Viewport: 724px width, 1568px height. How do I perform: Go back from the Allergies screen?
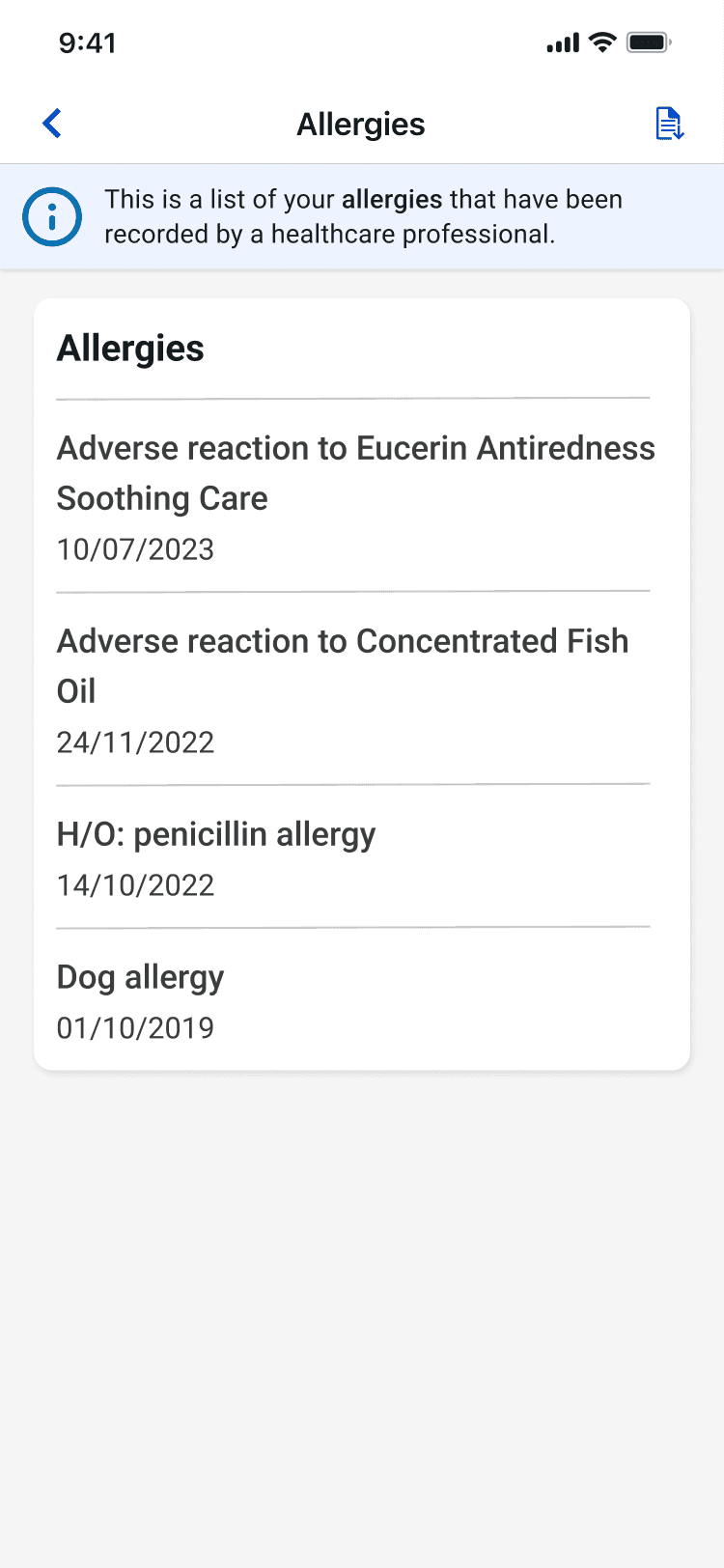click(52, 124)
